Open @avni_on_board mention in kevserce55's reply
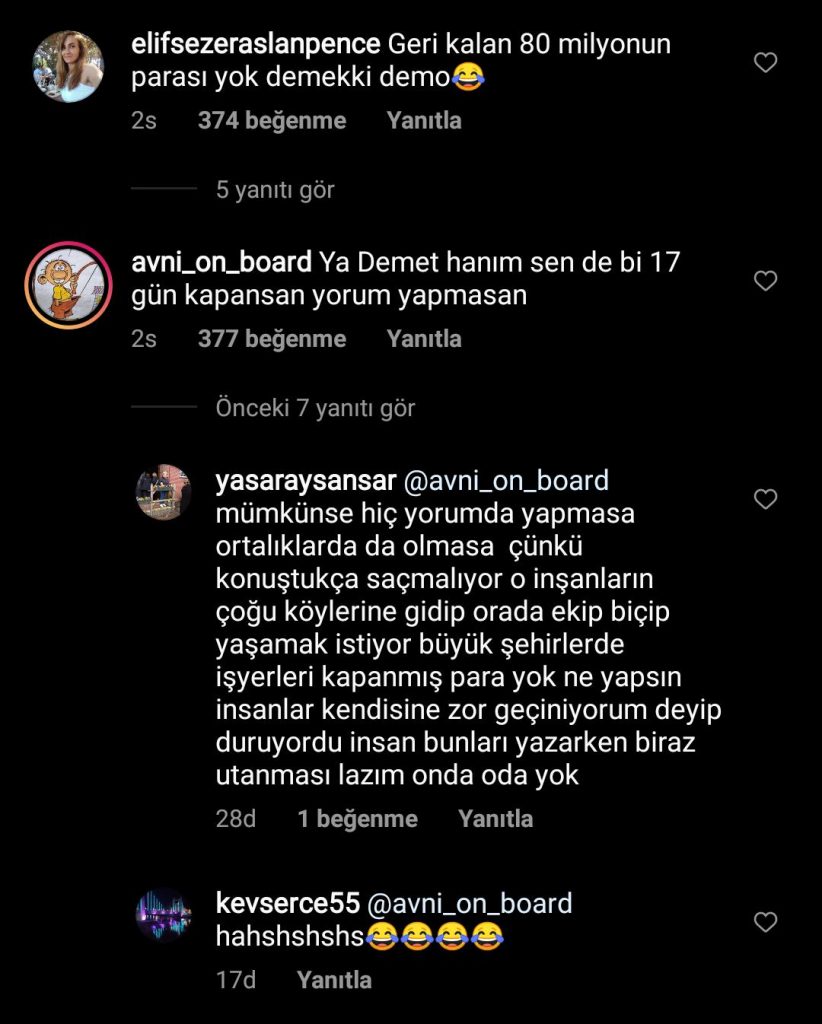 coord(469,903)
